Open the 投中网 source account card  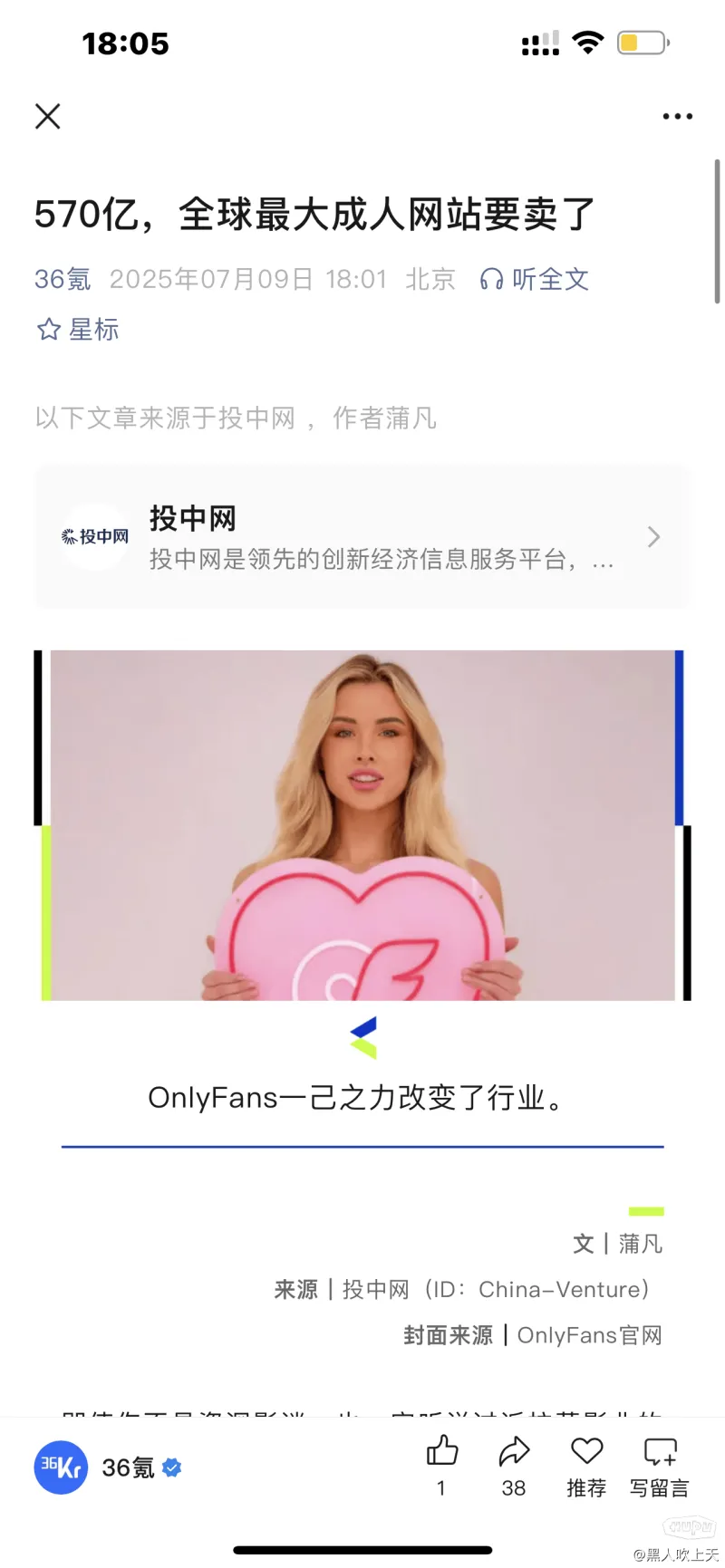pos(362,537)
